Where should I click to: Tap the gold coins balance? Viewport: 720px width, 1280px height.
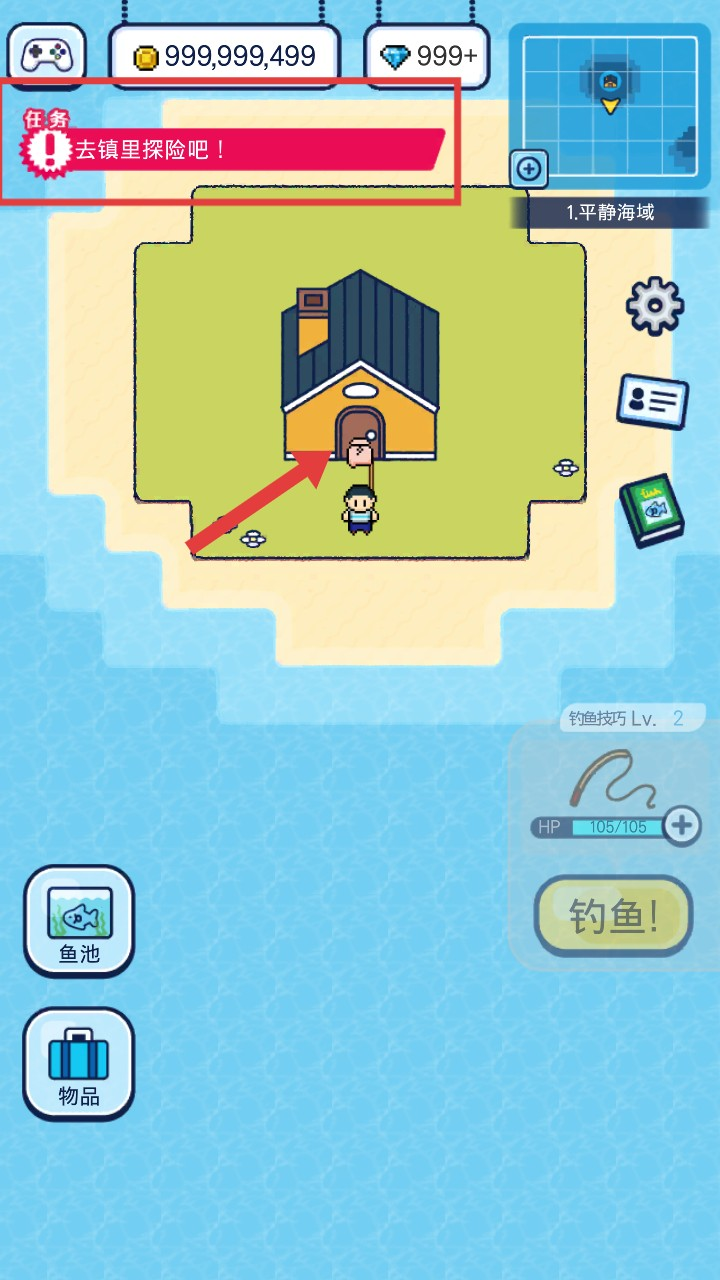tap(225, 57)
